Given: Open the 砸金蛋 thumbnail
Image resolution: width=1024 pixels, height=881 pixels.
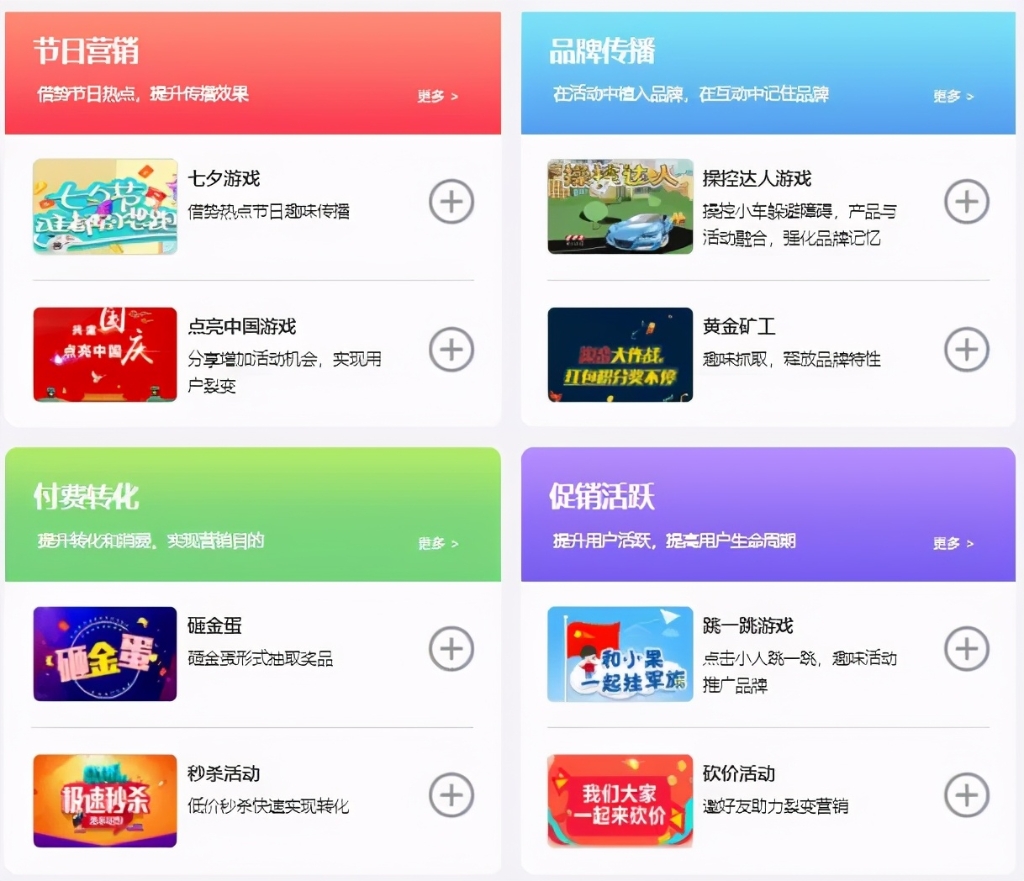Looking at the screenshot, I should 105,653.
